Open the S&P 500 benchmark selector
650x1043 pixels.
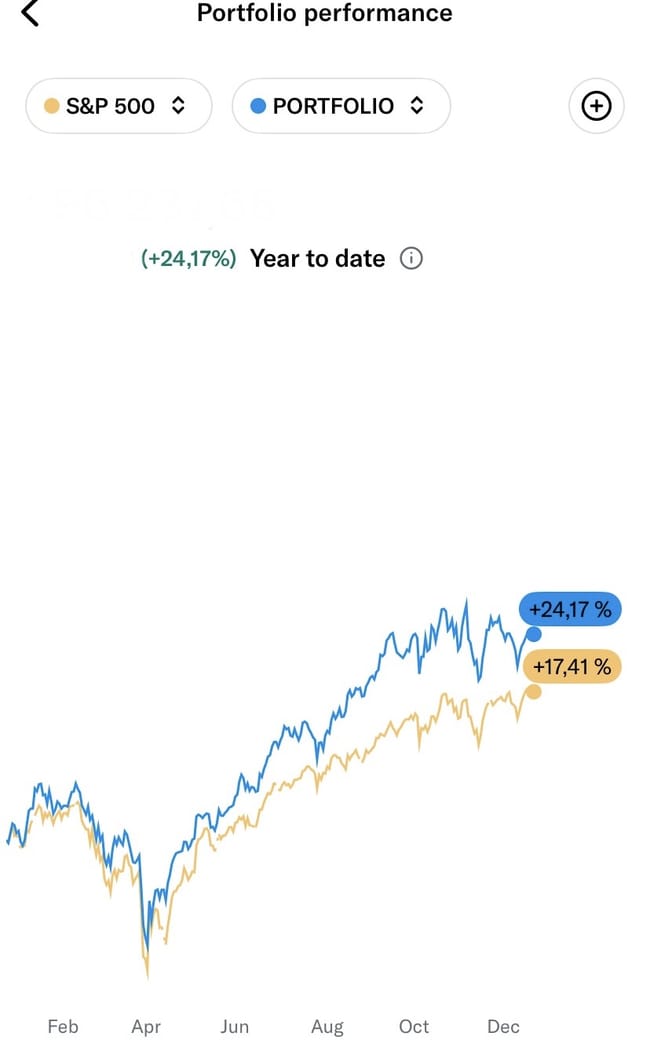tap(118, 106)
